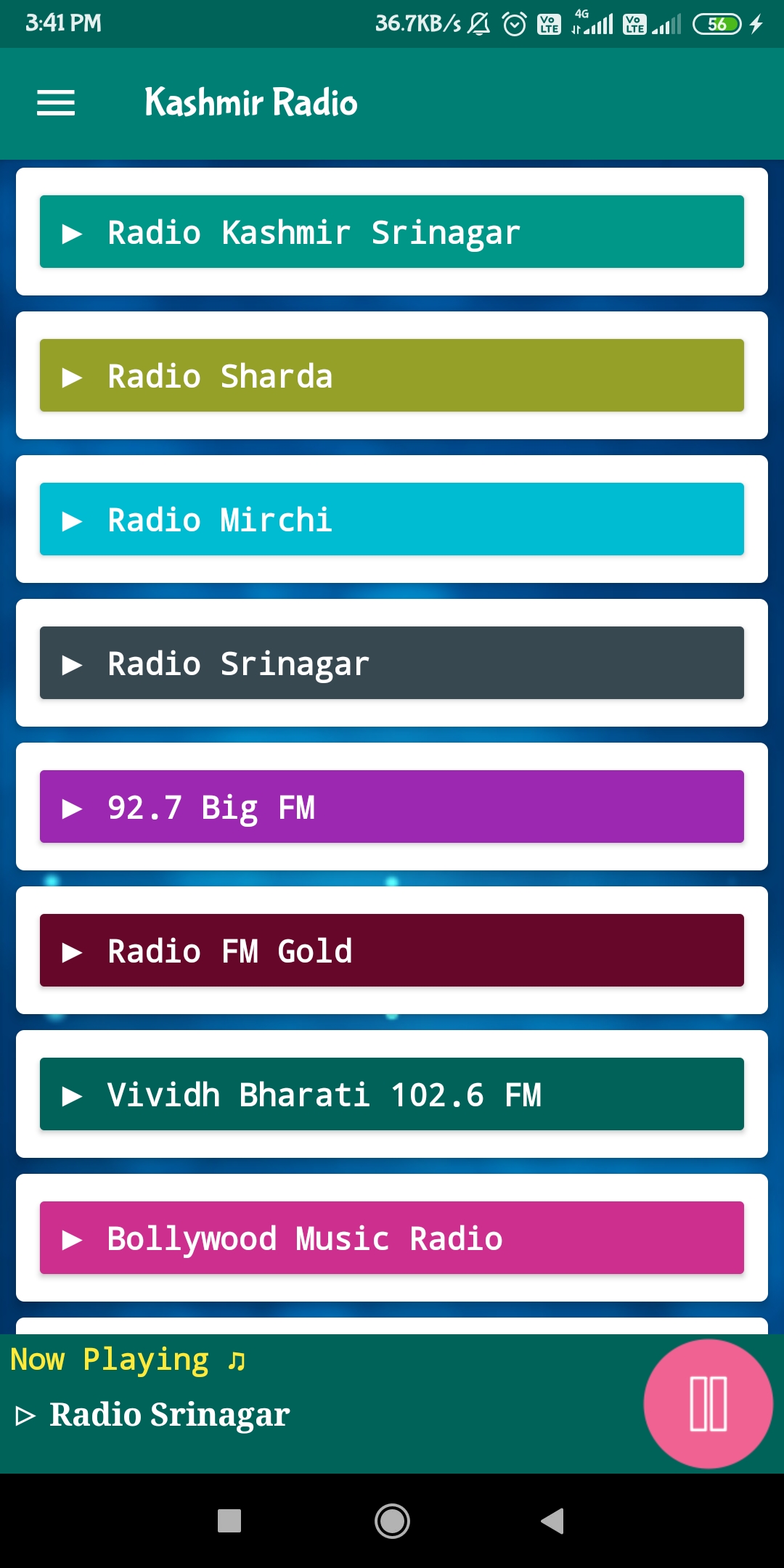Image resolution: width=784 pixels, height=1568 pixels.
Task: Select Radio Srinagar in the station list
Action: pyautogui.click(x=392, y=663)
